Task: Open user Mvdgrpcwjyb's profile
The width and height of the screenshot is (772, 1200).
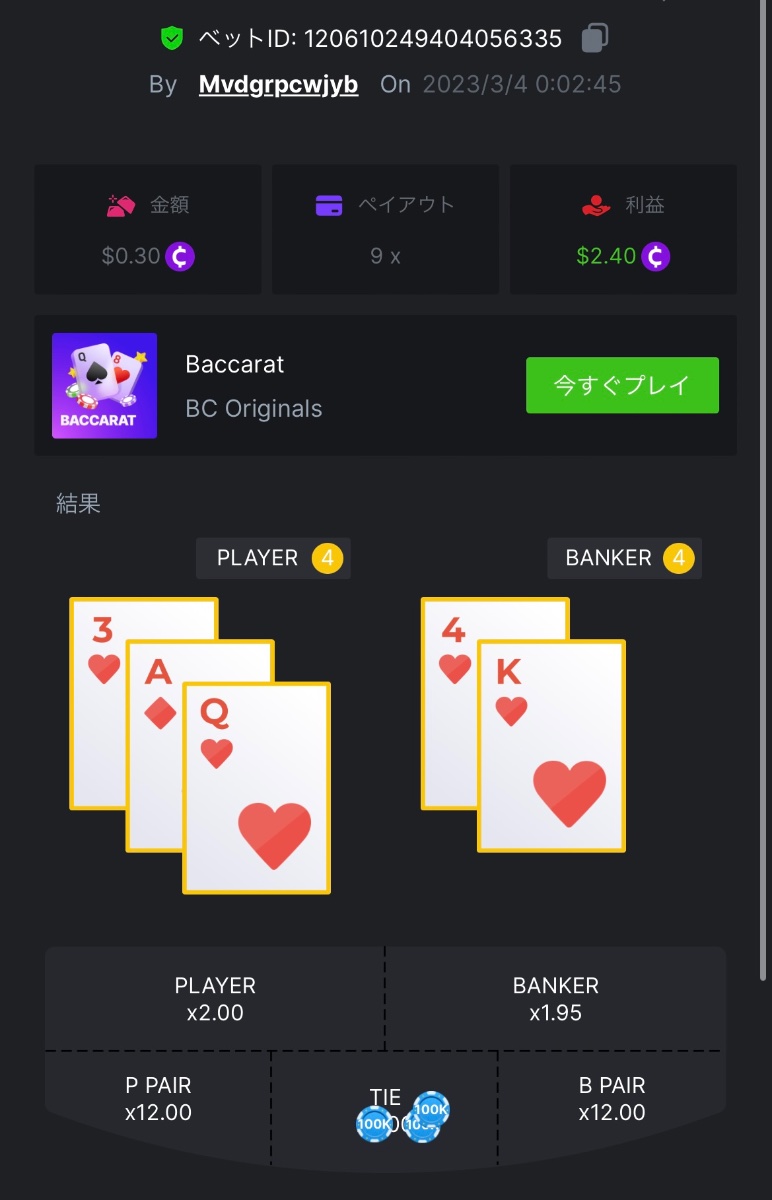Action: pos(278,84)
